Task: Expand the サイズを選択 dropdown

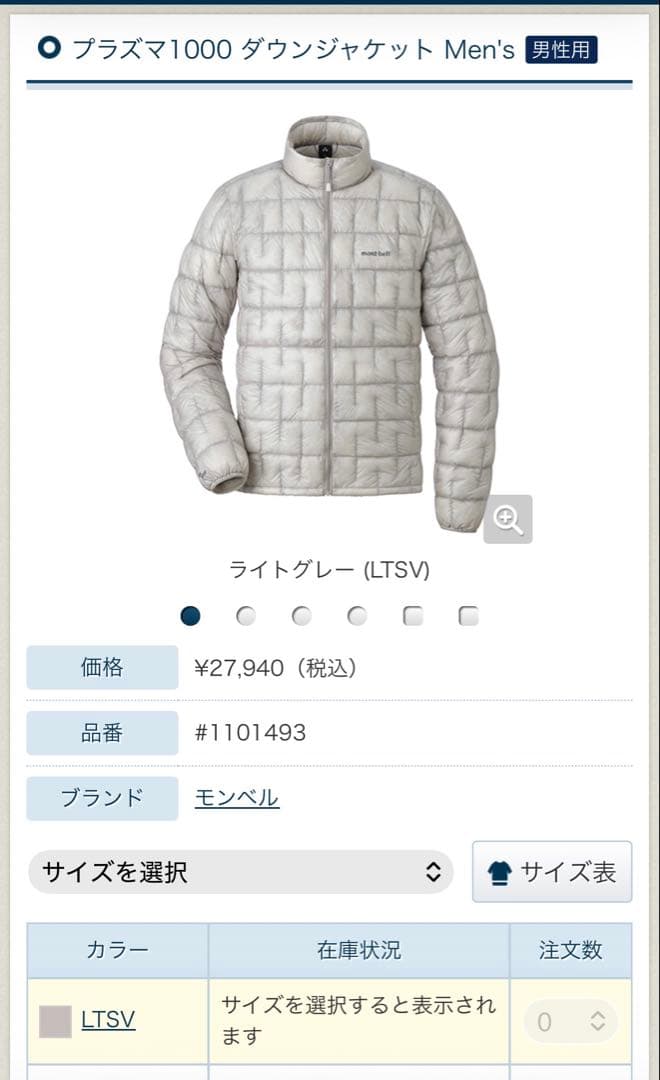Action: pos(240,872)
